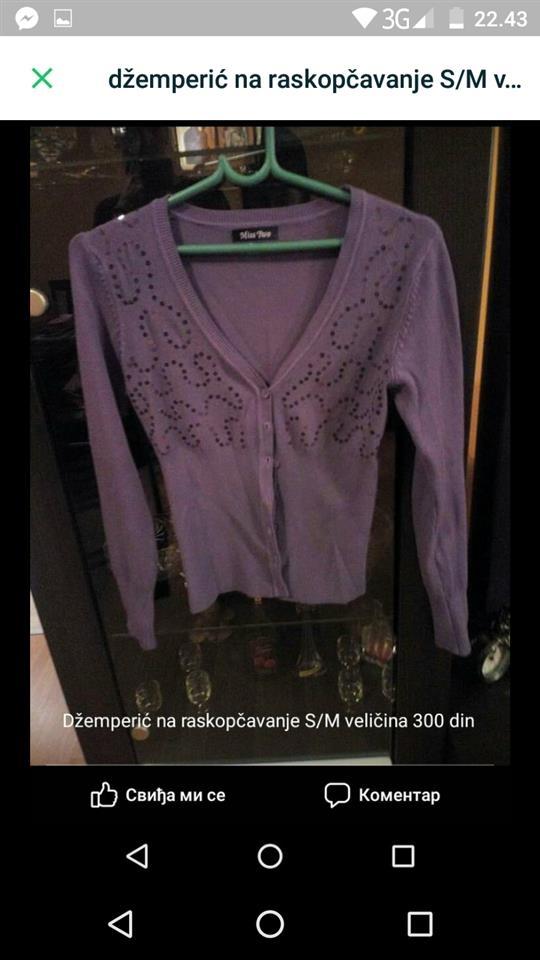Tap the purple cardigan photo
Image resolution: width=540 pixels, height=960 pixels.
point(270,446)
